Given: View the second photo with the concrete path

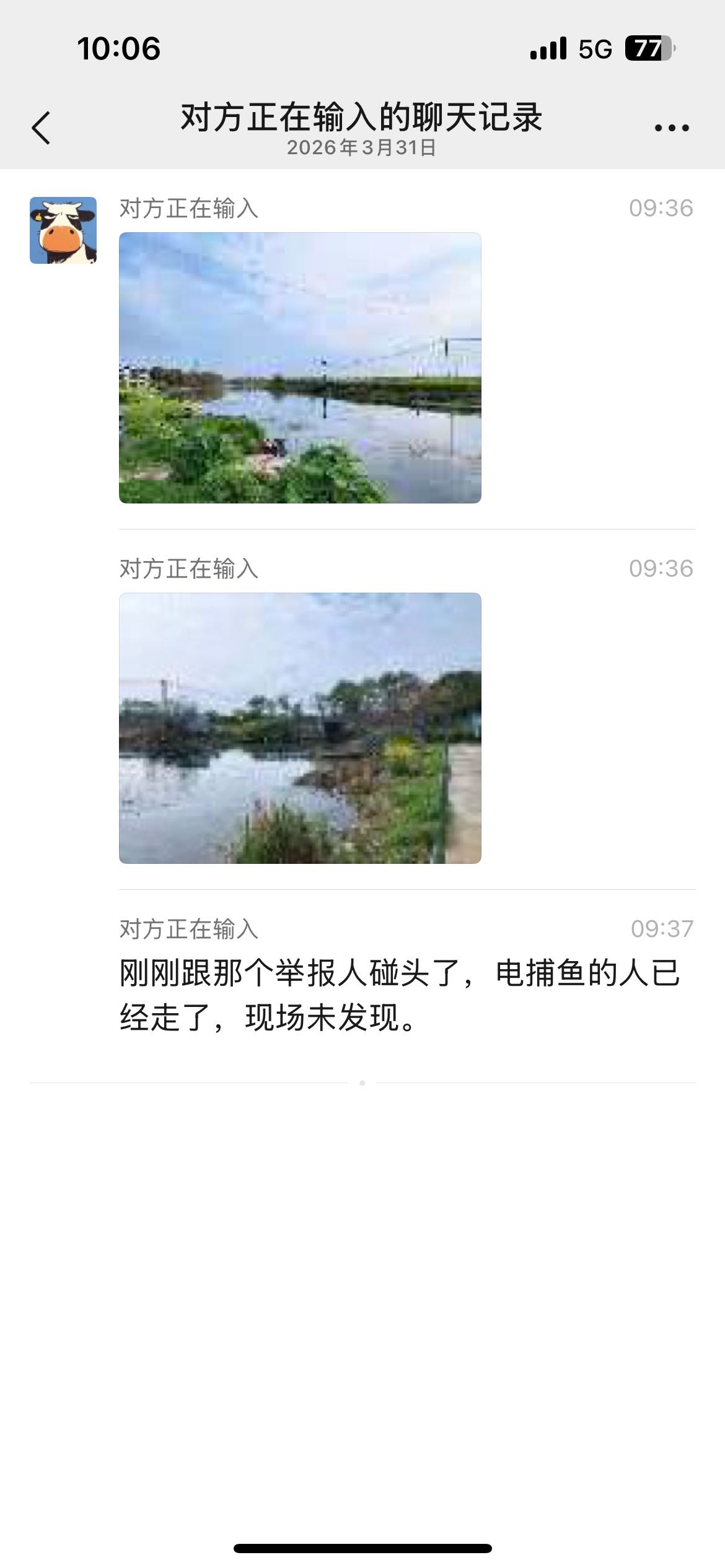Looking at the screenshot, I should tap(300, 728).
